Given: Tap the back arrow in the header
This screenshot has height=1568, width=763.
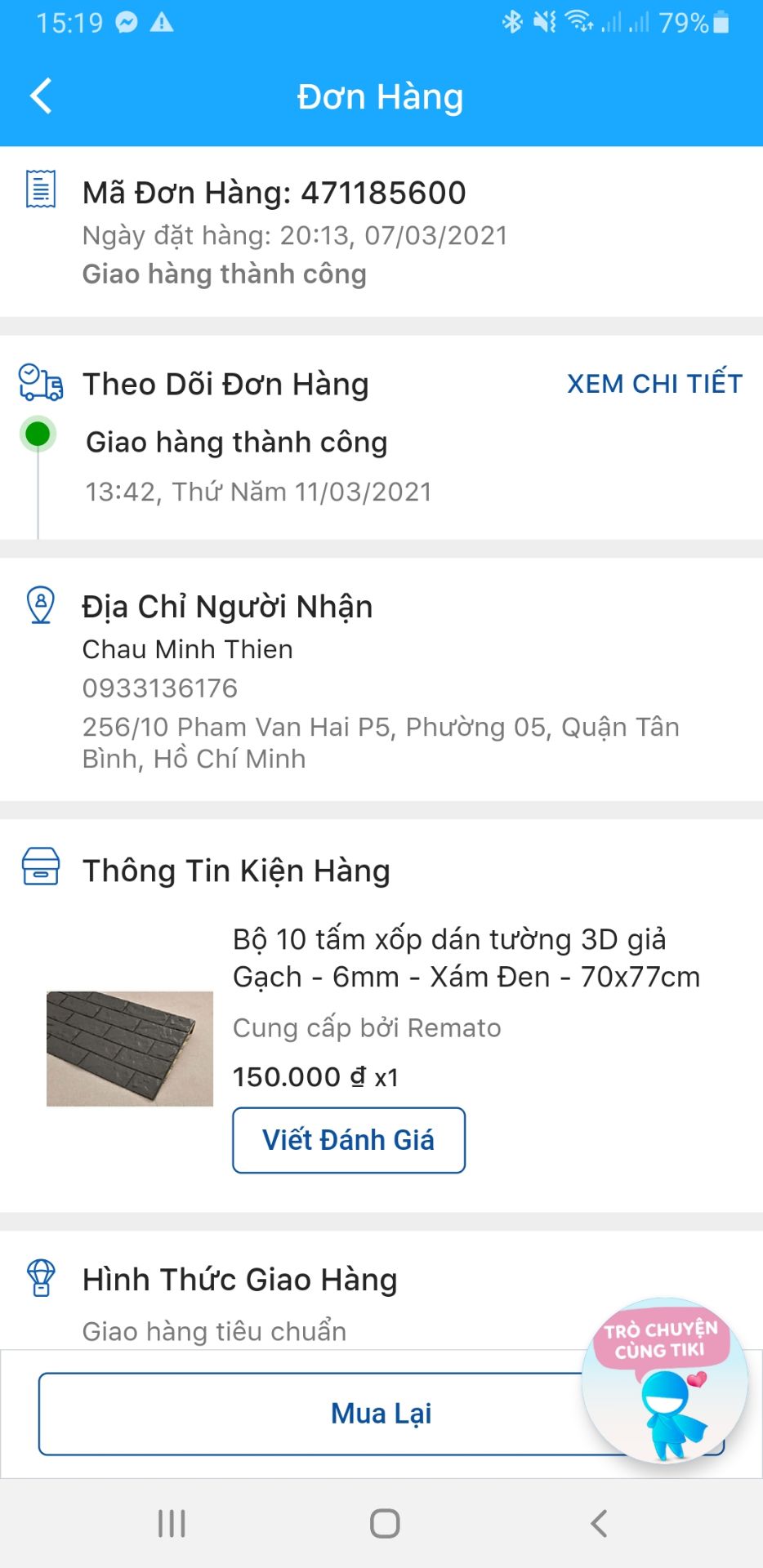Looking at the screenshot, I should [40, 96].
